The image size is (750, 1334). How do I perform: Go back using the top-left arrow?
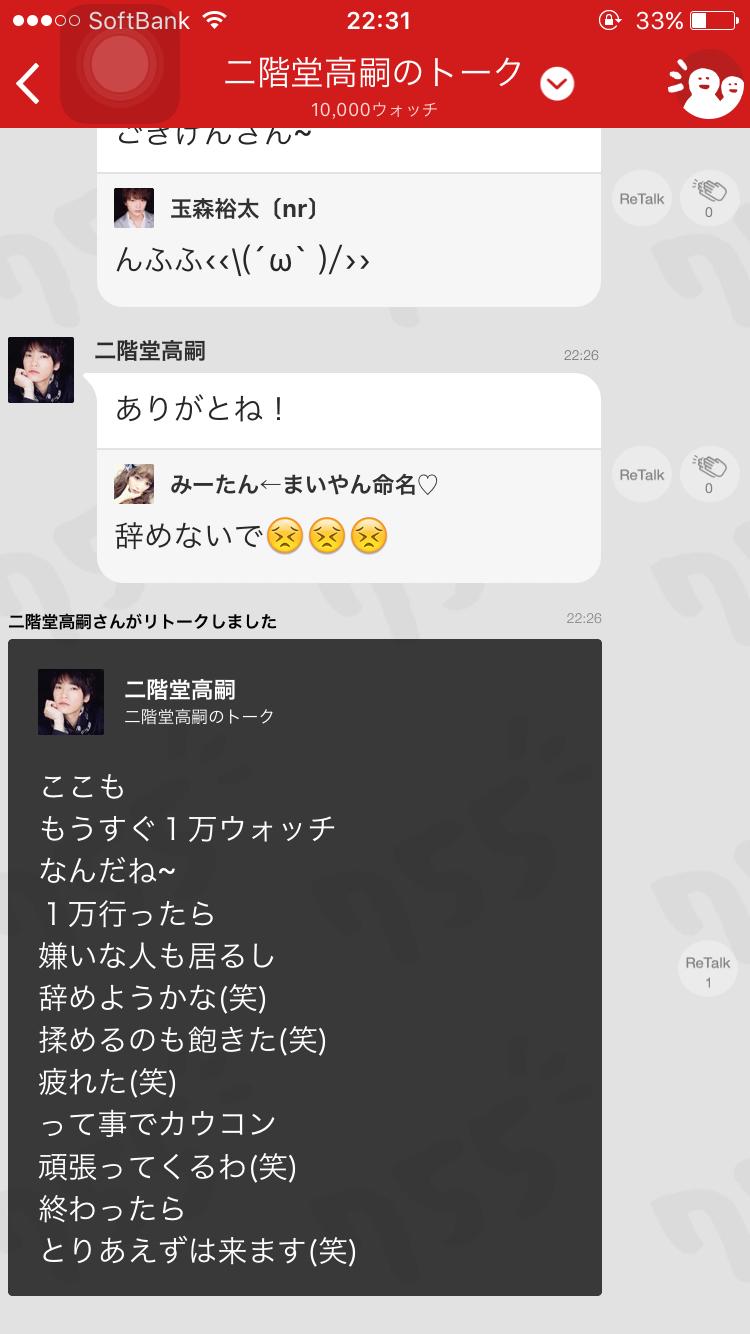pyautogui.click(x=28, y=84)
